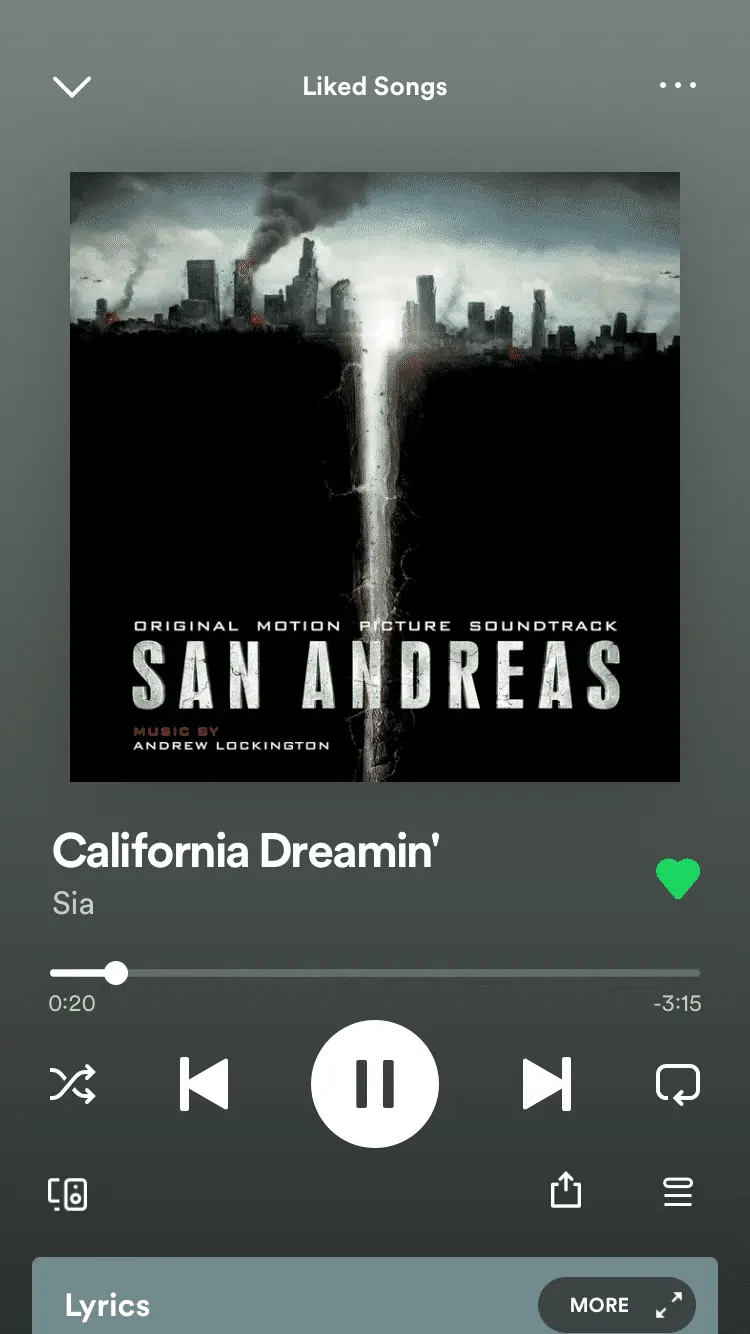Open the artist Sia
750x1334 pixels.
coord(73,904)
